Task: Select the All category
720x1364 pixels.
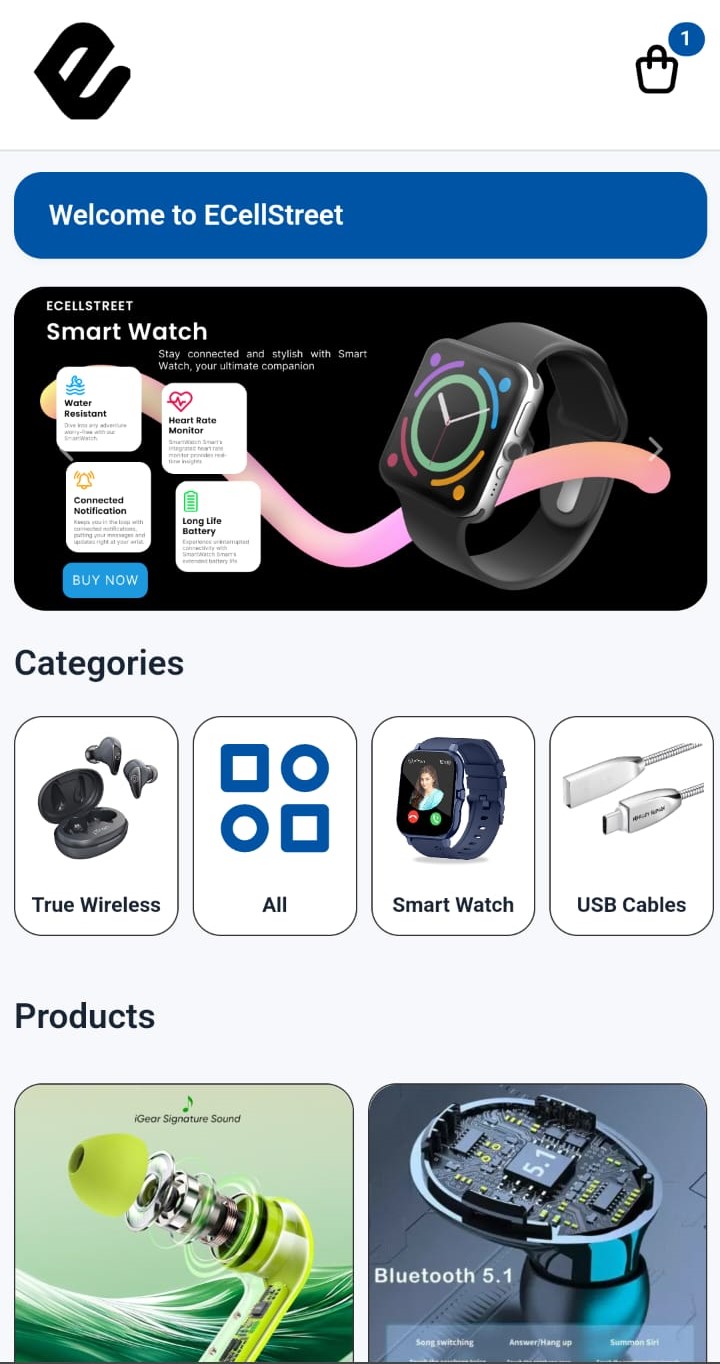Action: pyautogui.click(x=275, y=826)
